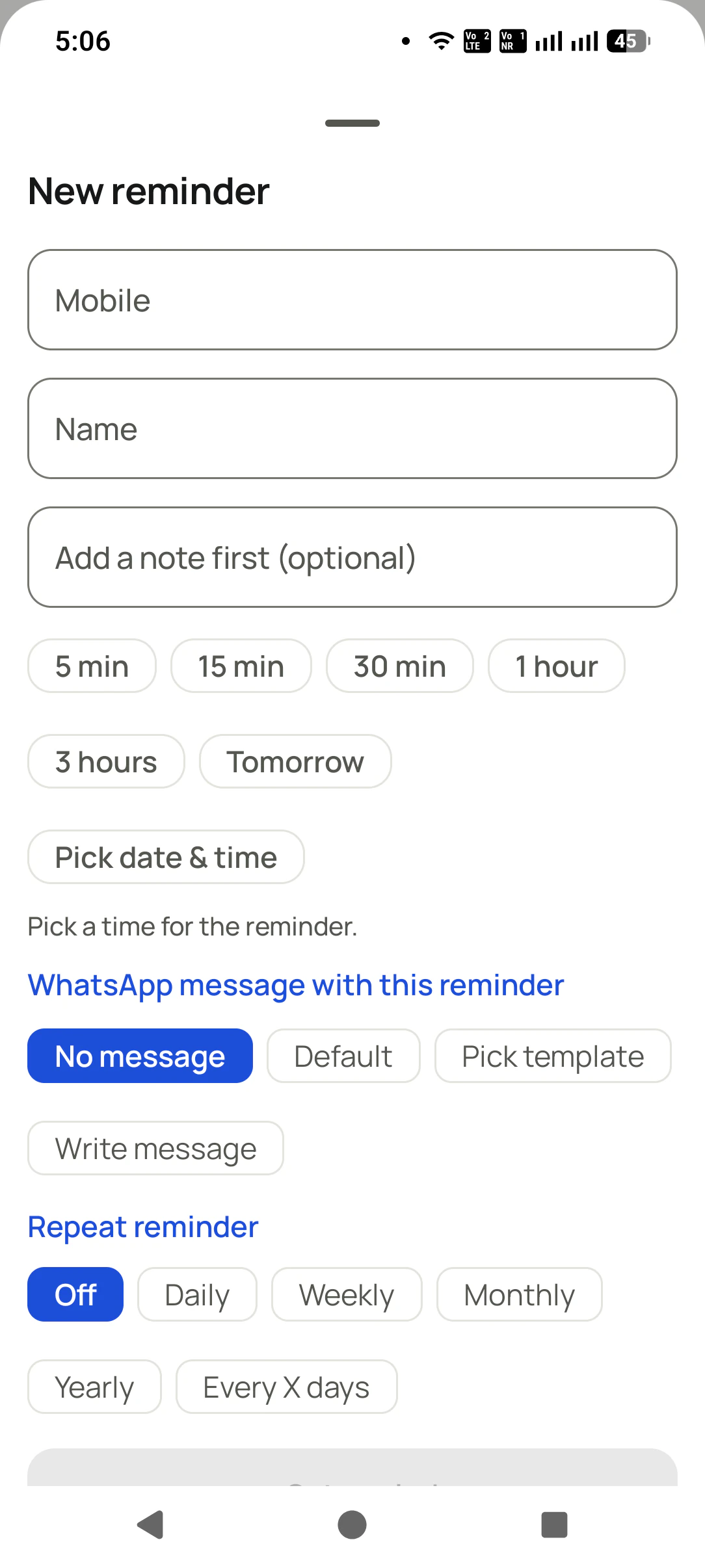
Task: Tap the Name input field
Action: coord(352,428)
